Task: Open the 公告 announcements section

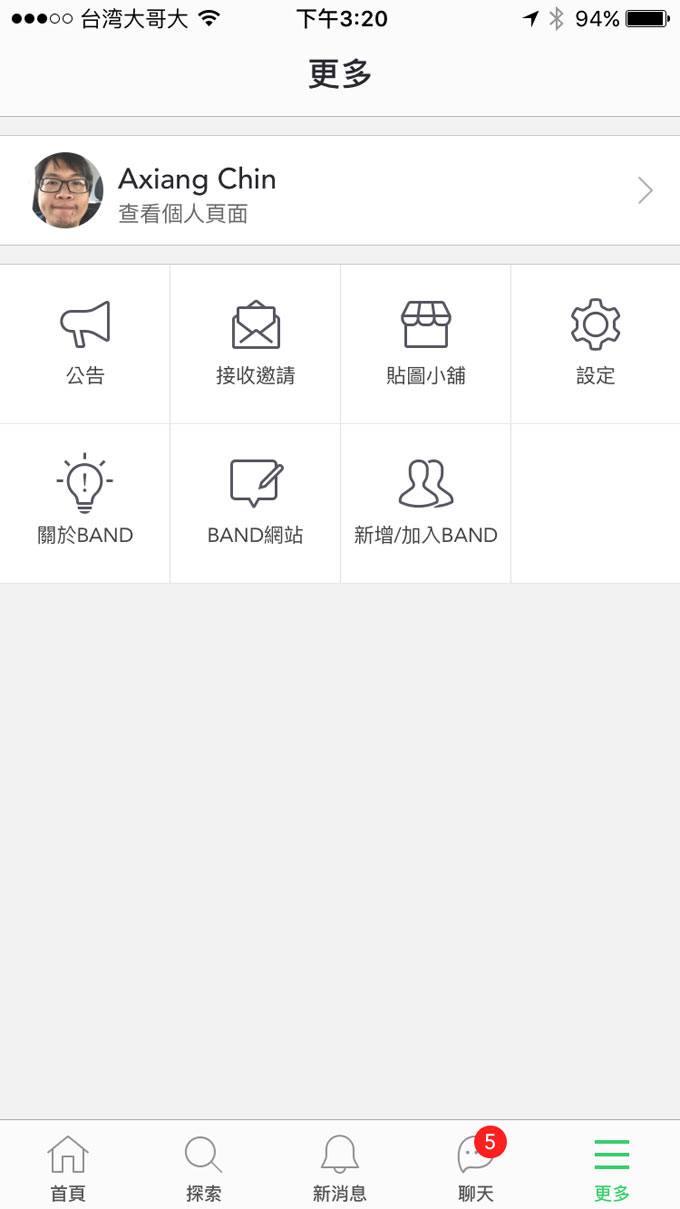Action: click(85, 343)
